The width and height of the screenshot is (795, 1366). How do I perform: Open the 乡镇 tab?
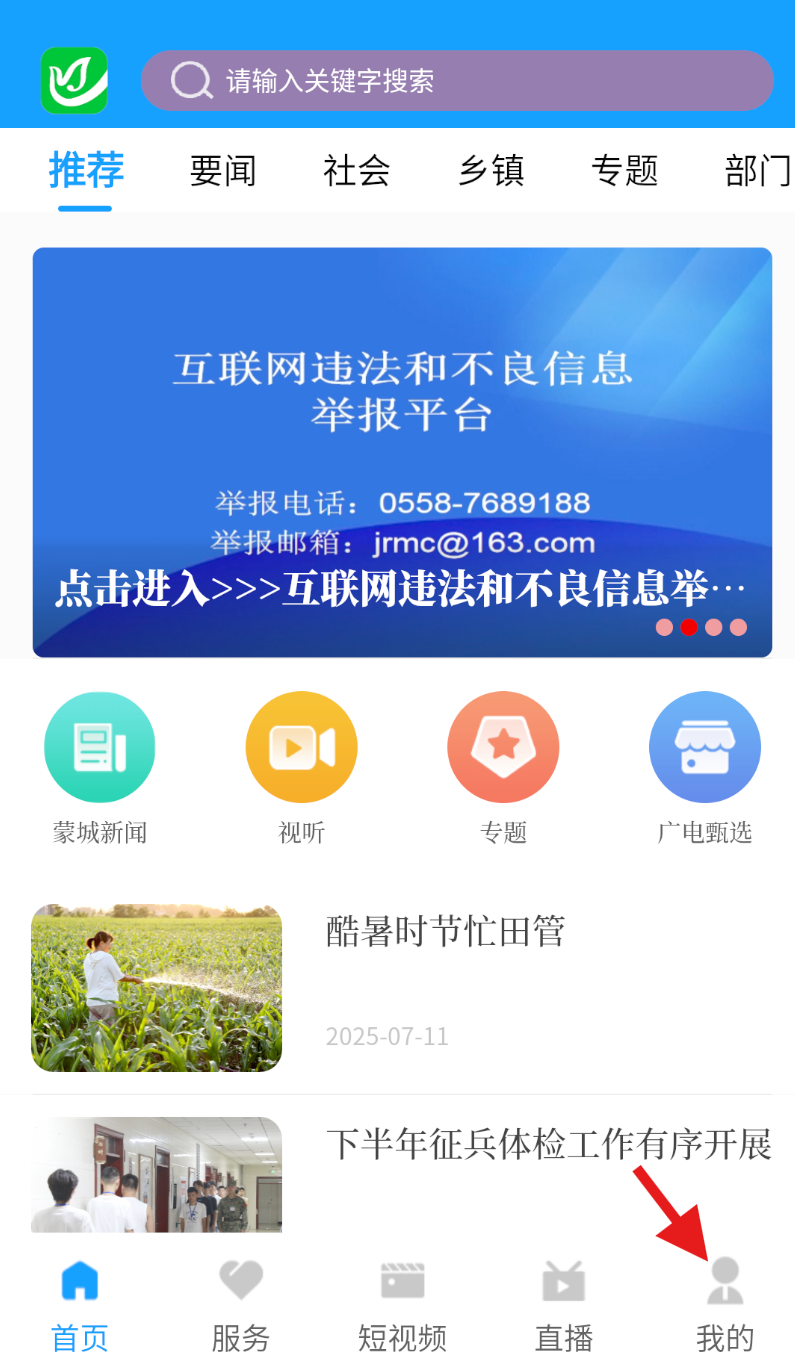coord(491,171)
